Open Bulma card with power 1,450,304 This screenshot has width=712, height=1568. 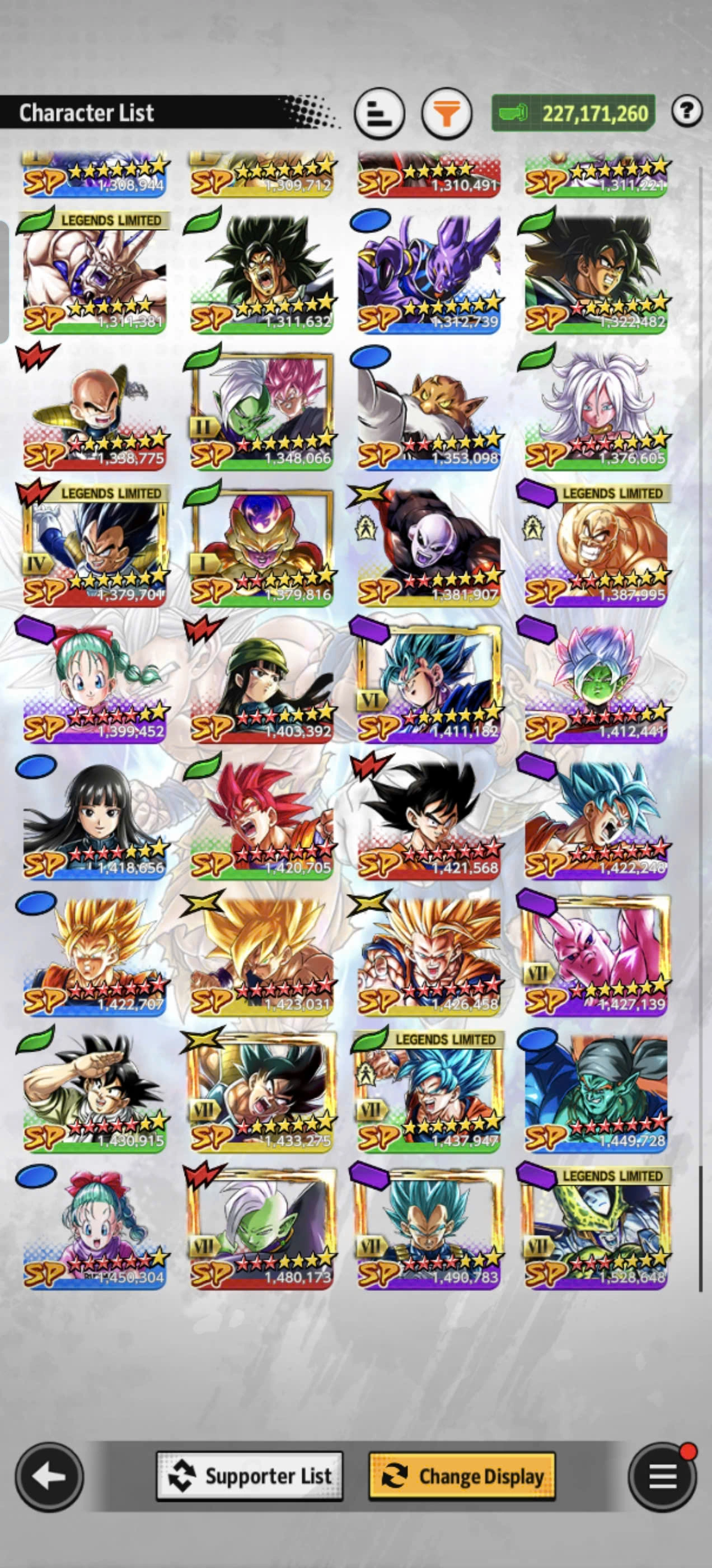[x=95, y=1227]
